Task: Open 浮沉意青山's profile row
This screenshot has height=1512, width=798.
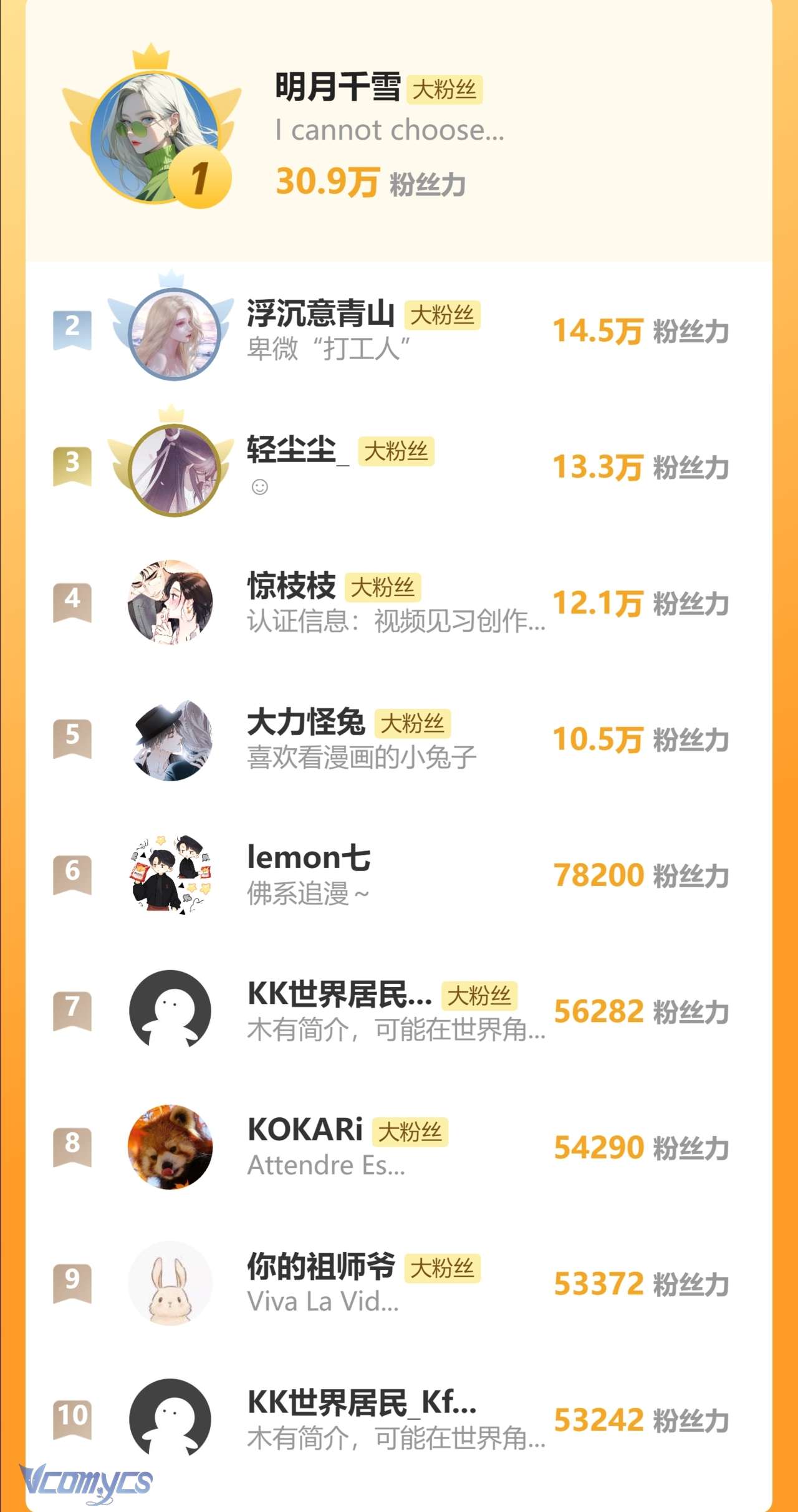Action: (320, 314)
